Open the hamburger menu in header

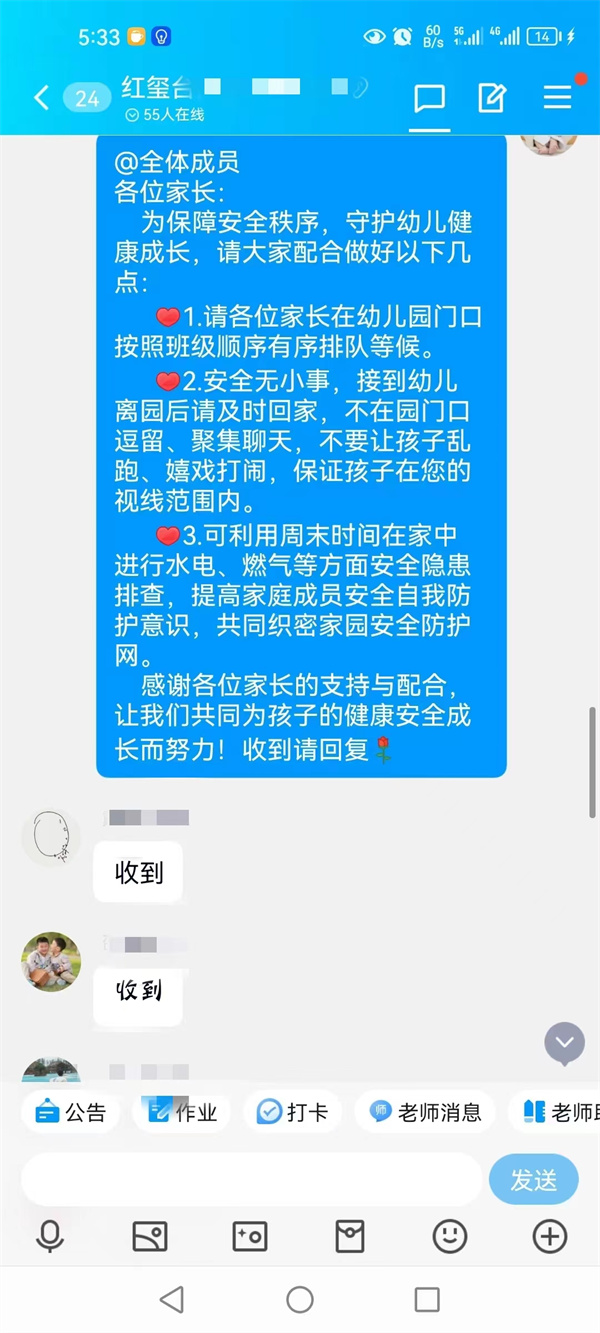557,98
